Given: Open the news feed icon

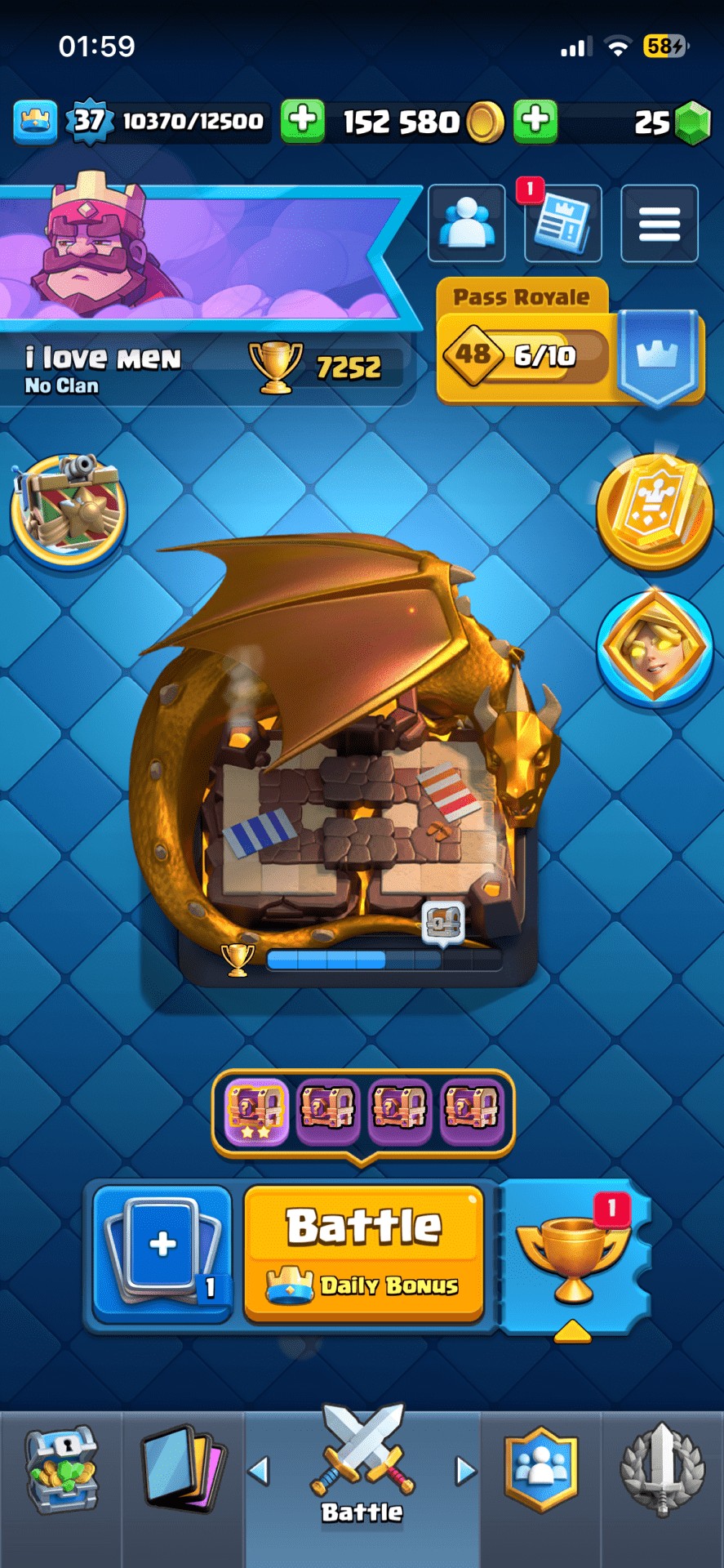Looking at the screenshot, I should click(562, 224).
